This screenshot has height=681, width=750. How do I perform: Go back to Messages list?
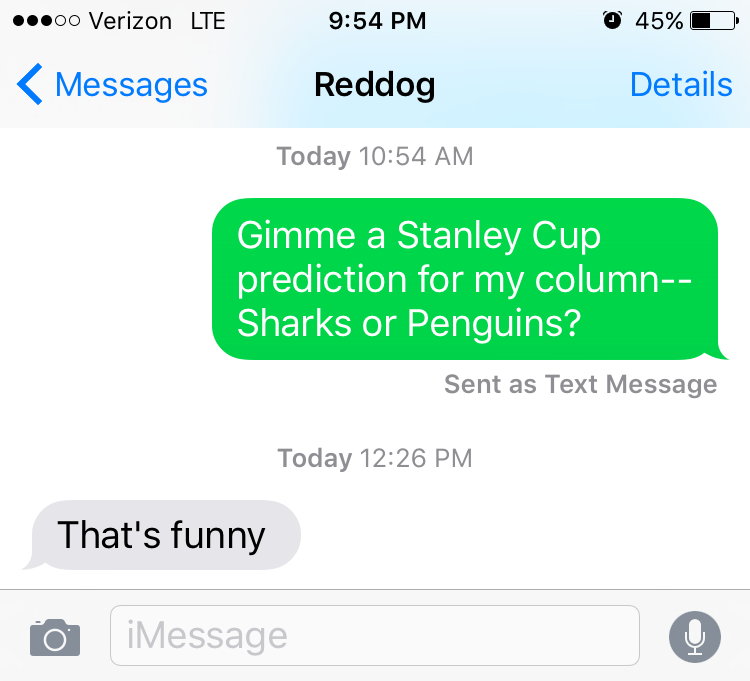(112, 85)
